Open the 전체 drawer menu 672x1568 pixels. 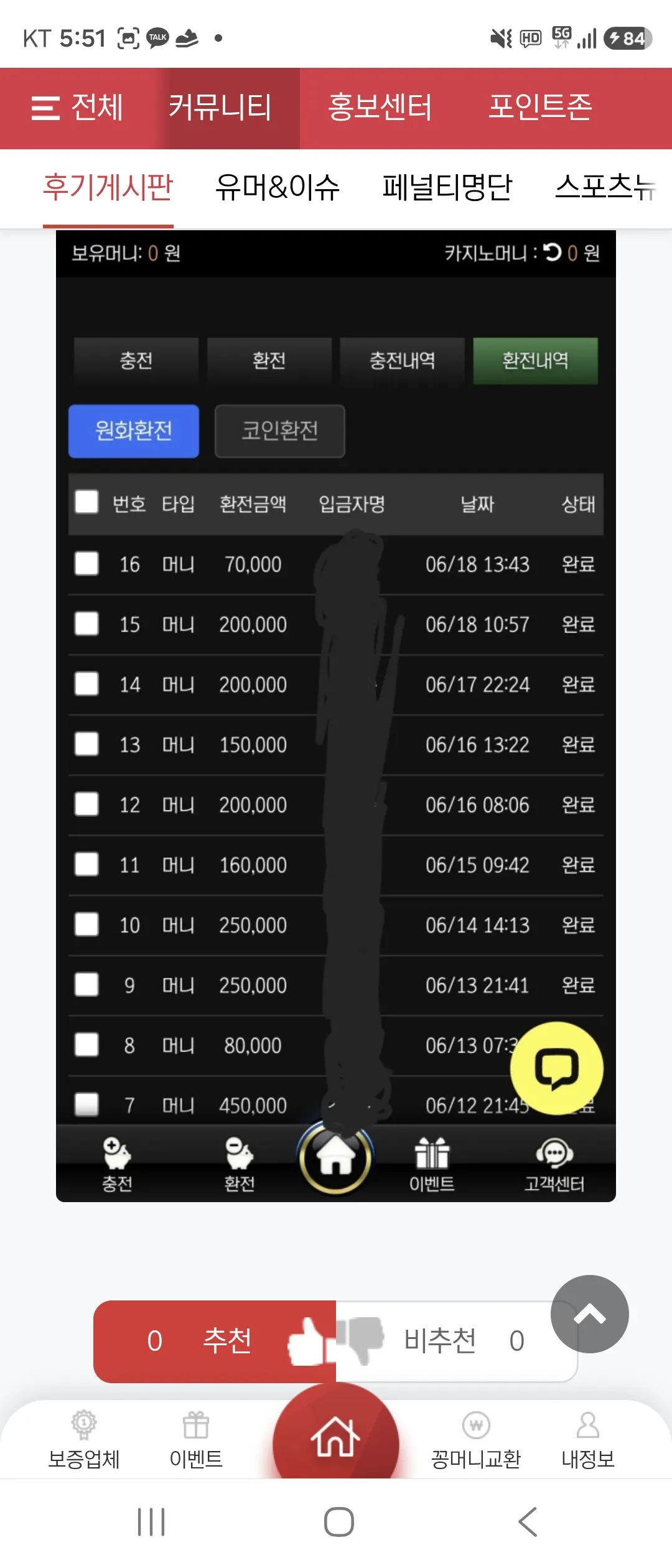77,108
